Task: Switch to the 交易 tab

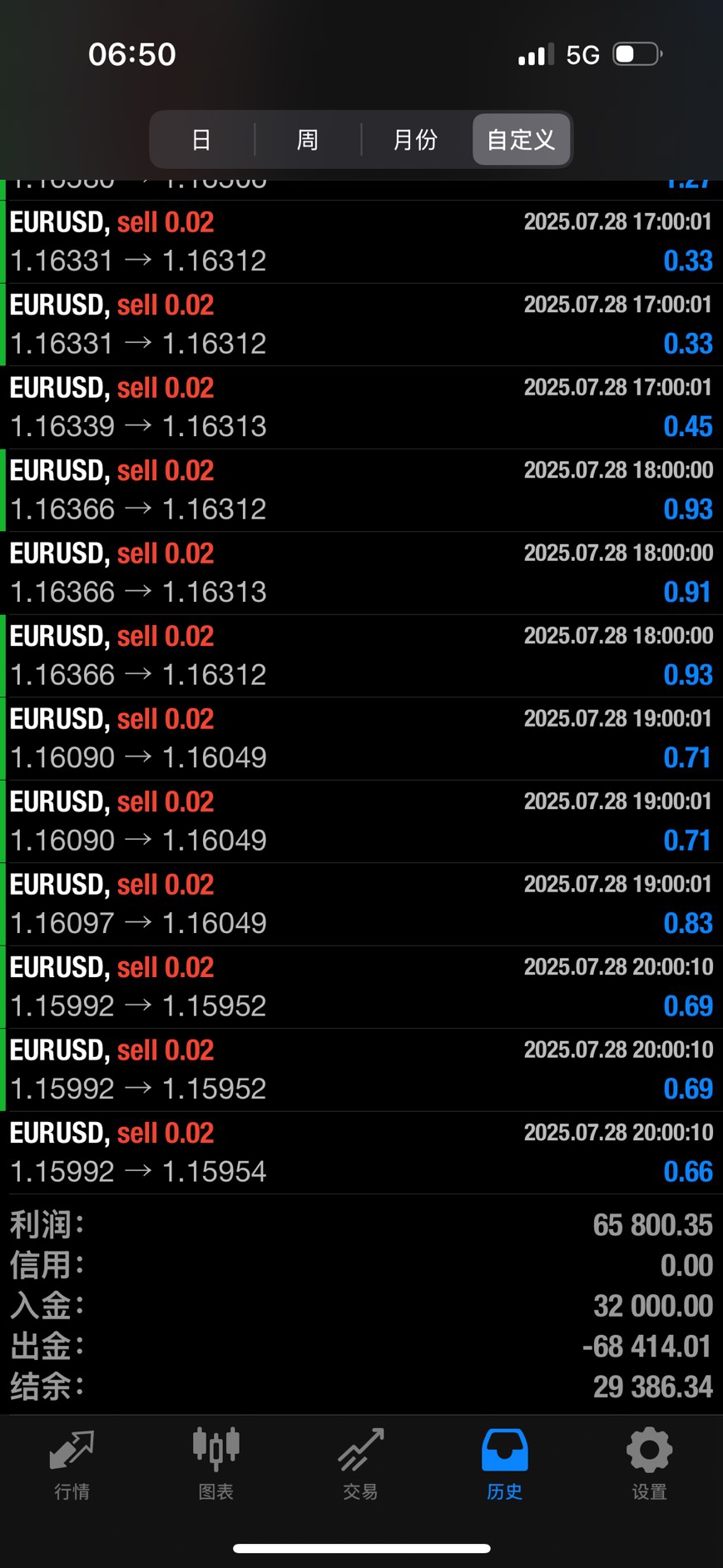Action: 360,1464
